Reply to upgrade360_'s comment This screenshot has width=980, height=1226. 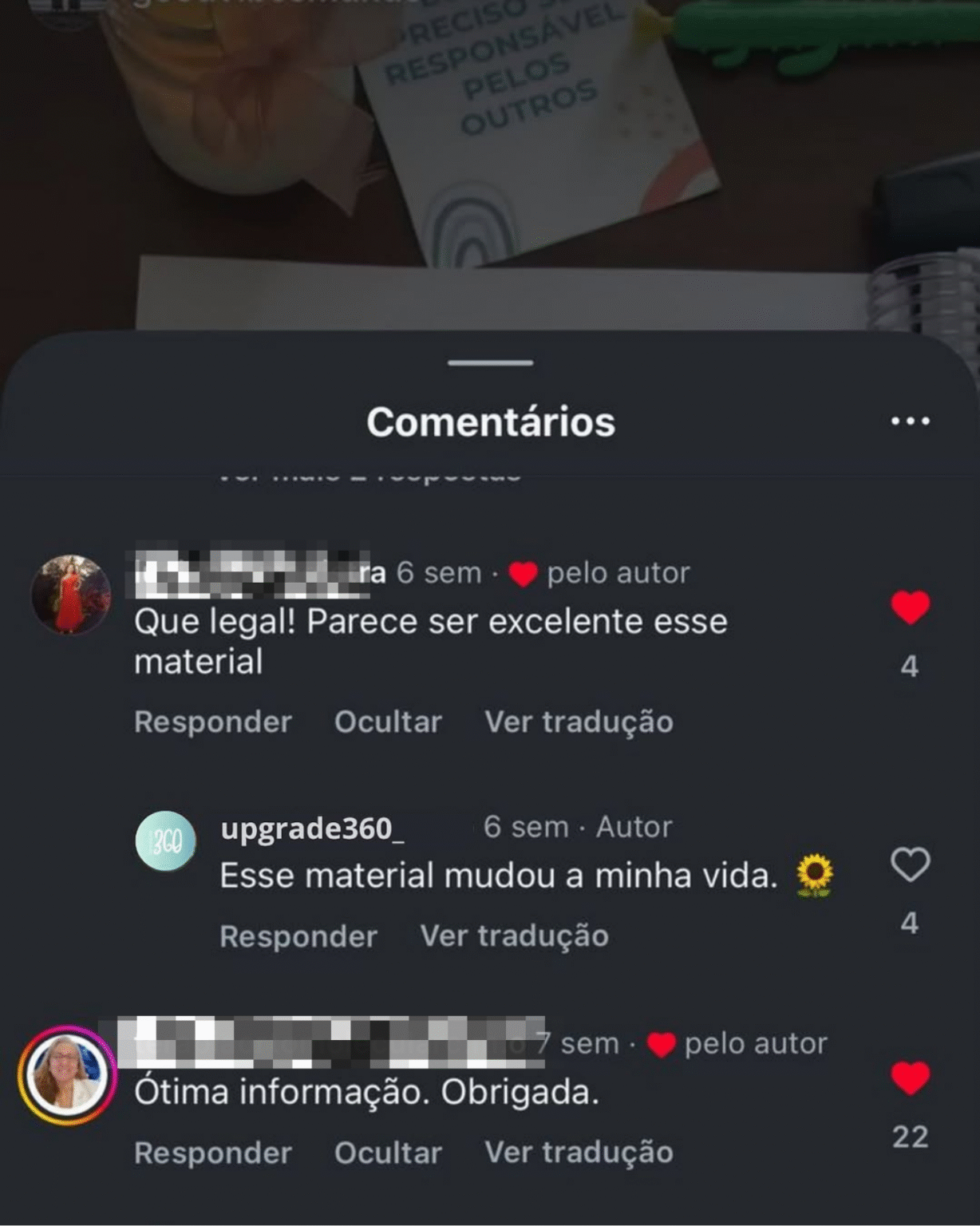[298, 936]
